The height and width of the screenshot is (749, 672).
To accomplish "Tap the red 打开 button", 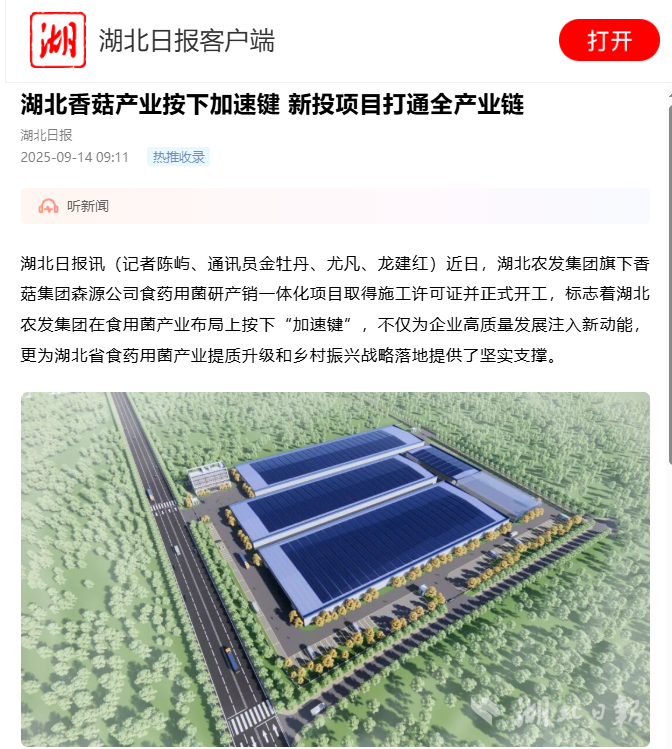I will [x=609, y=41].
